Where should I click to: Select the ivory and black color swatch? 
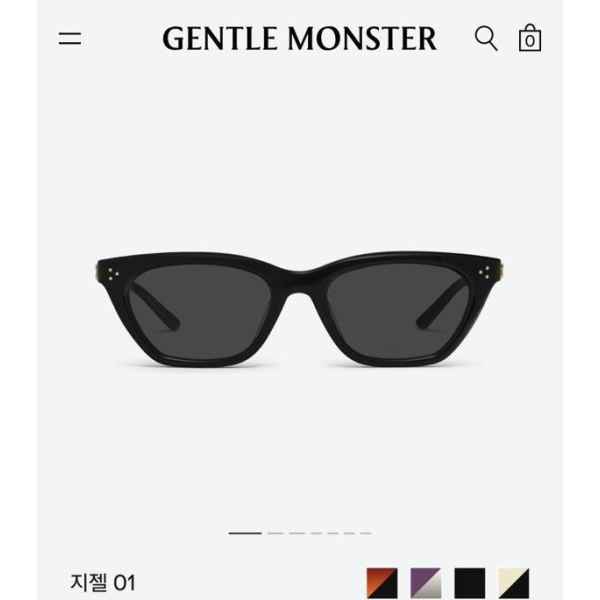(x=514, y=583)
